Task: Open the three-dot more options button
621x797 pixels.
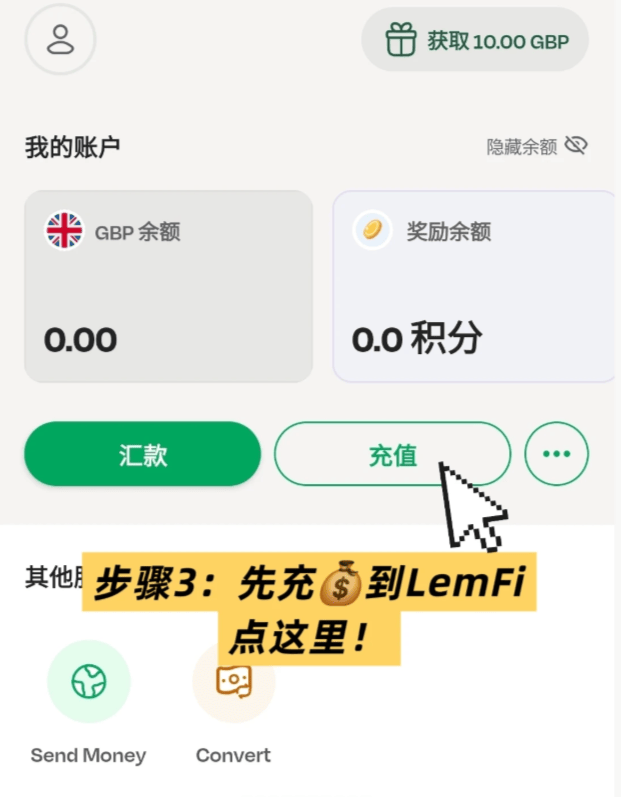Action: click(x=556, y=454)
